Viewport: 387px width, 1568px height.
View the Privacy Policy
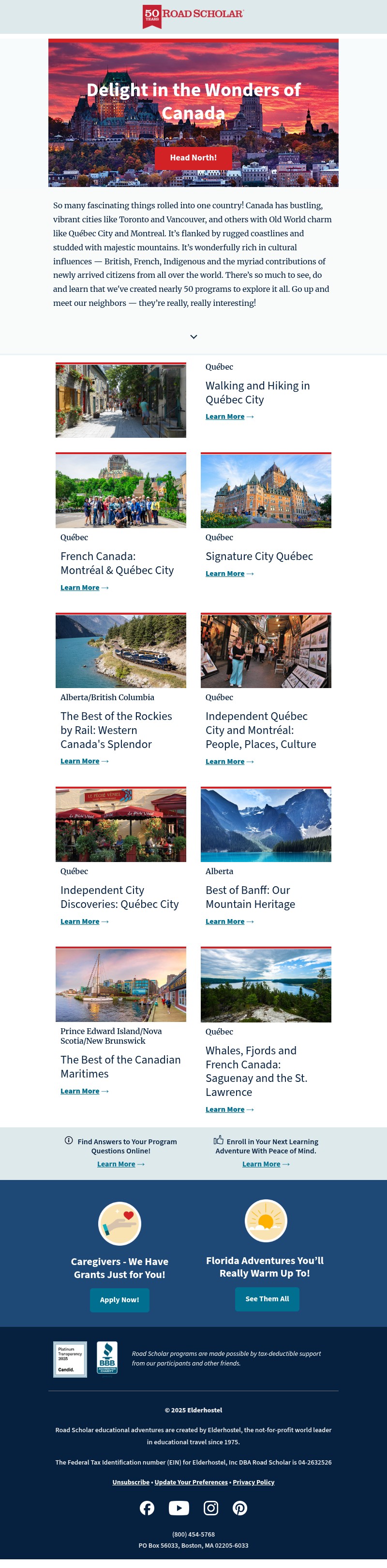coord(253,1482)
